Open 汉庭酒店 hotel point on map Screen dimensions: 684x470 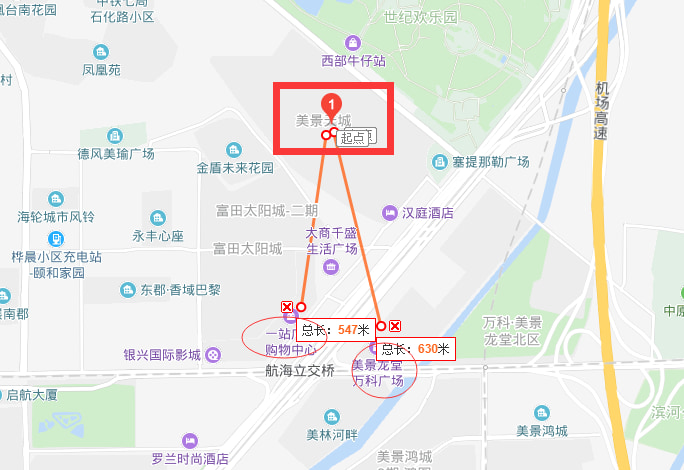[x=390, y=212]
